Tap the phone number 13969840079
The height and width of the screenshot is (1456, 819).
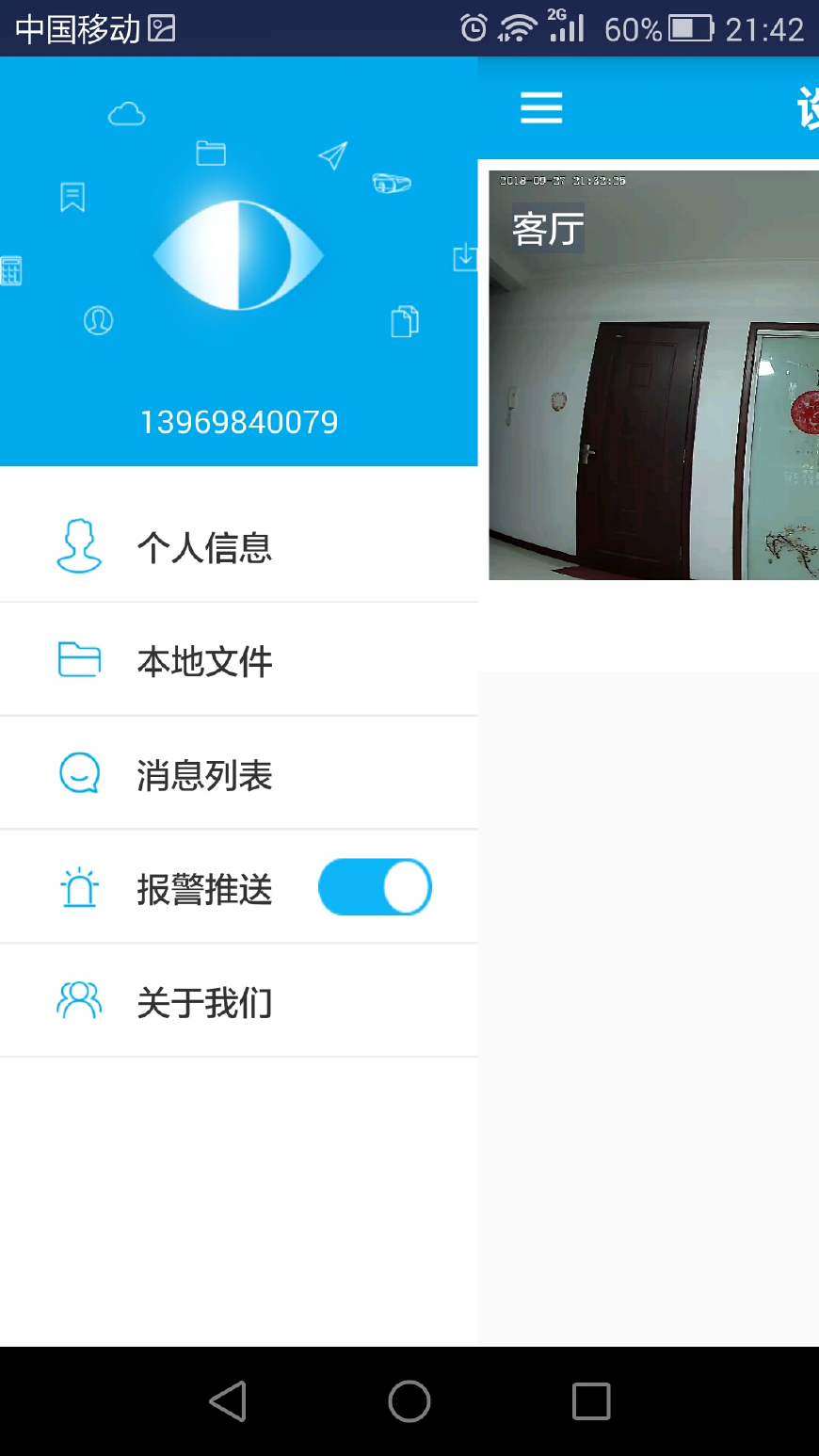tap(239, 421)
